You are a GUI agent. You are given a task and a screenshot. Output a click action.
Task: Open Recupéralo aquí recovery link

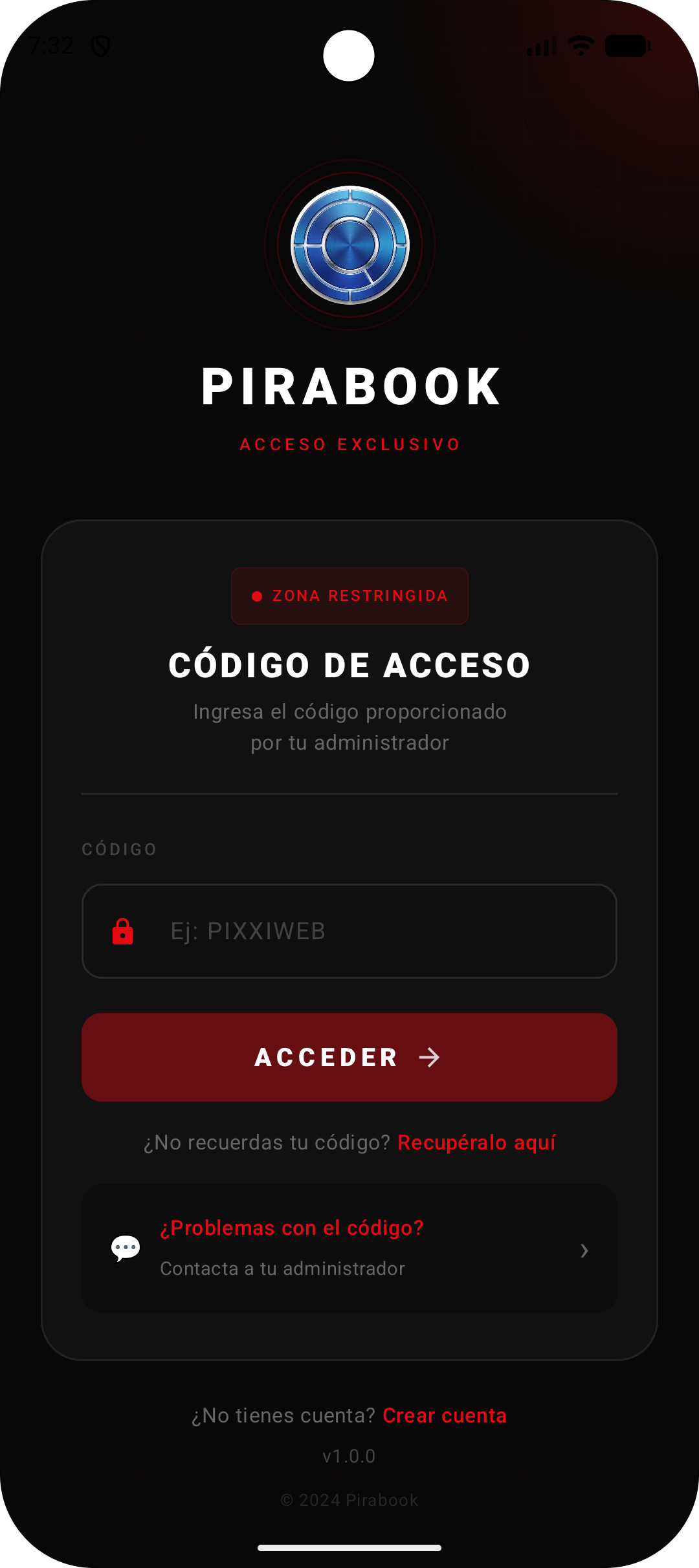coord(478,1142)
